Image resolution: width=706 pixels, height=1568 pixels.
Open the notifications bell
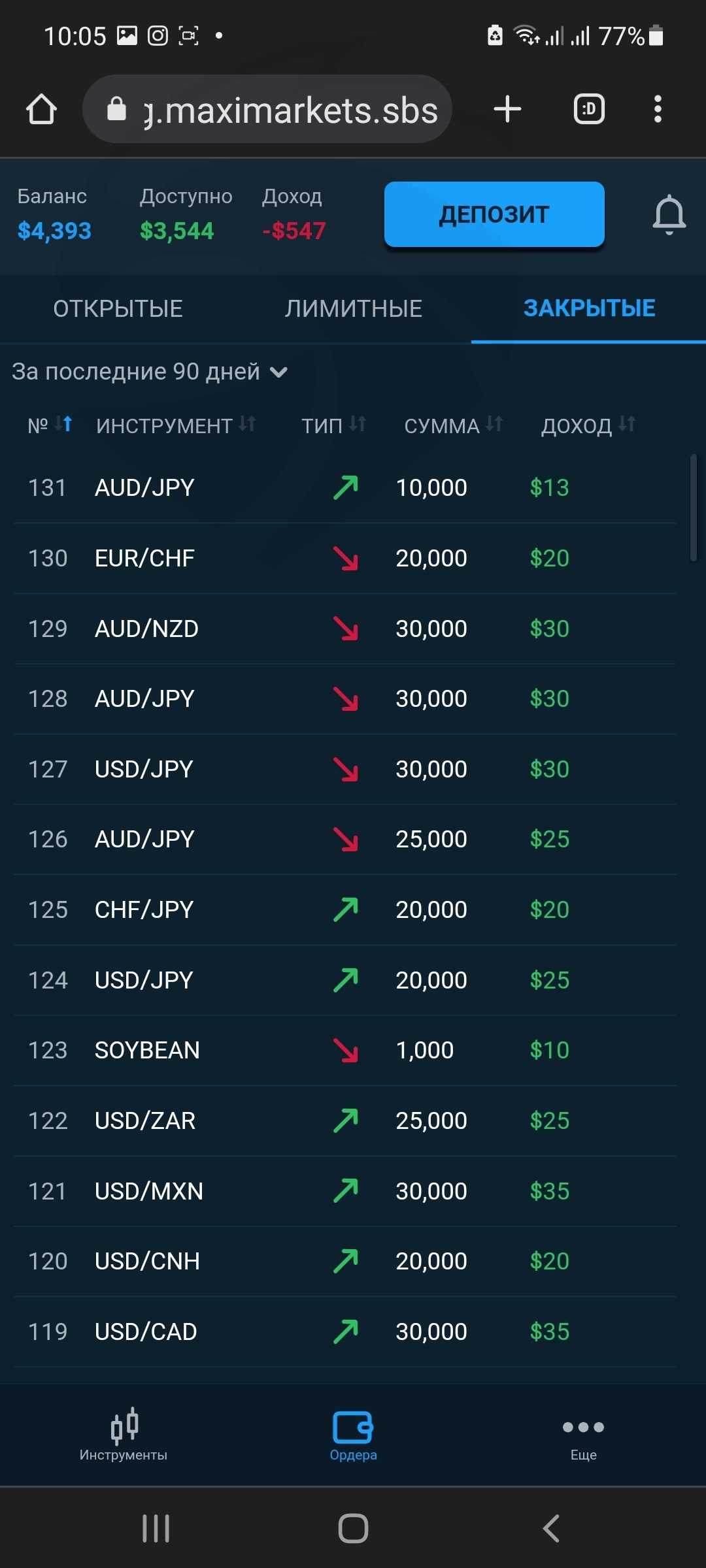(x=669, y=214)
